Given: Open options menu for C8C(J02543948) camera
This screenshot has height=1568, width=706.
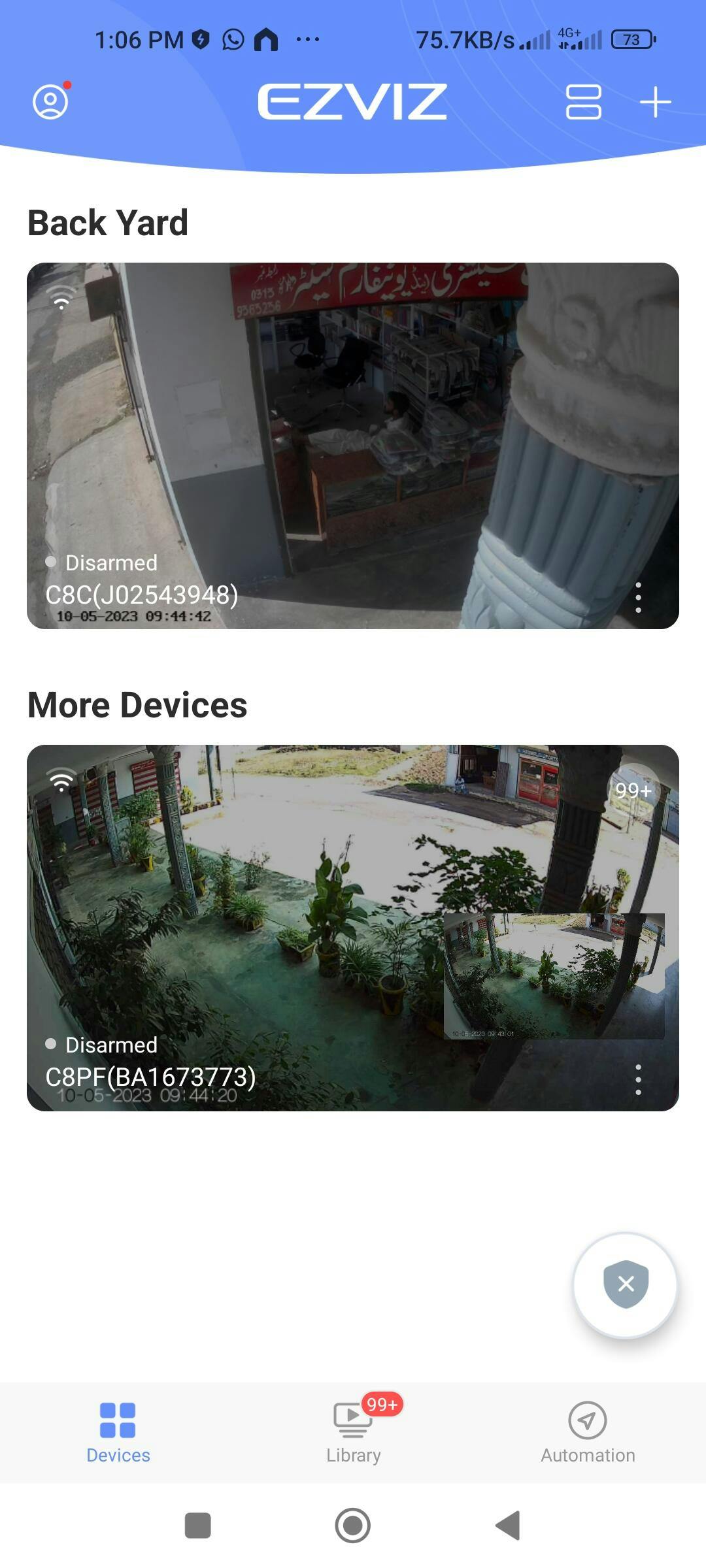Looking at the screenshot, I should coord(638,597).
